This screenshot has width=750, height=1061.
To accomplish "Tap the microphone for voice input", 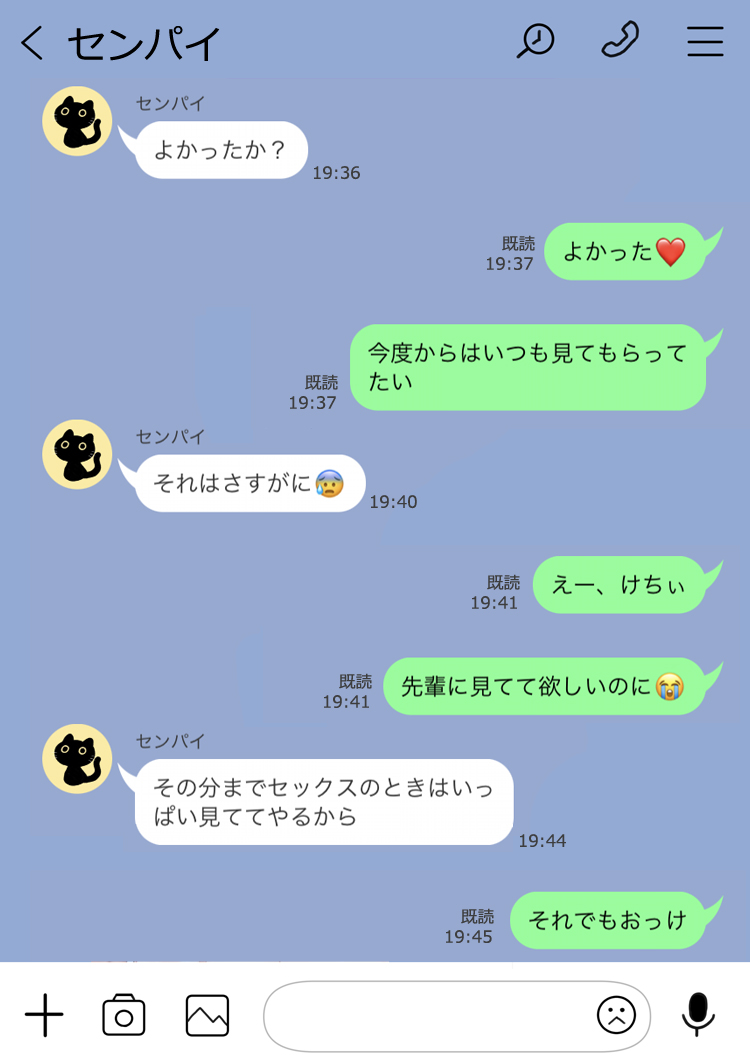I will coord(698,1014).
